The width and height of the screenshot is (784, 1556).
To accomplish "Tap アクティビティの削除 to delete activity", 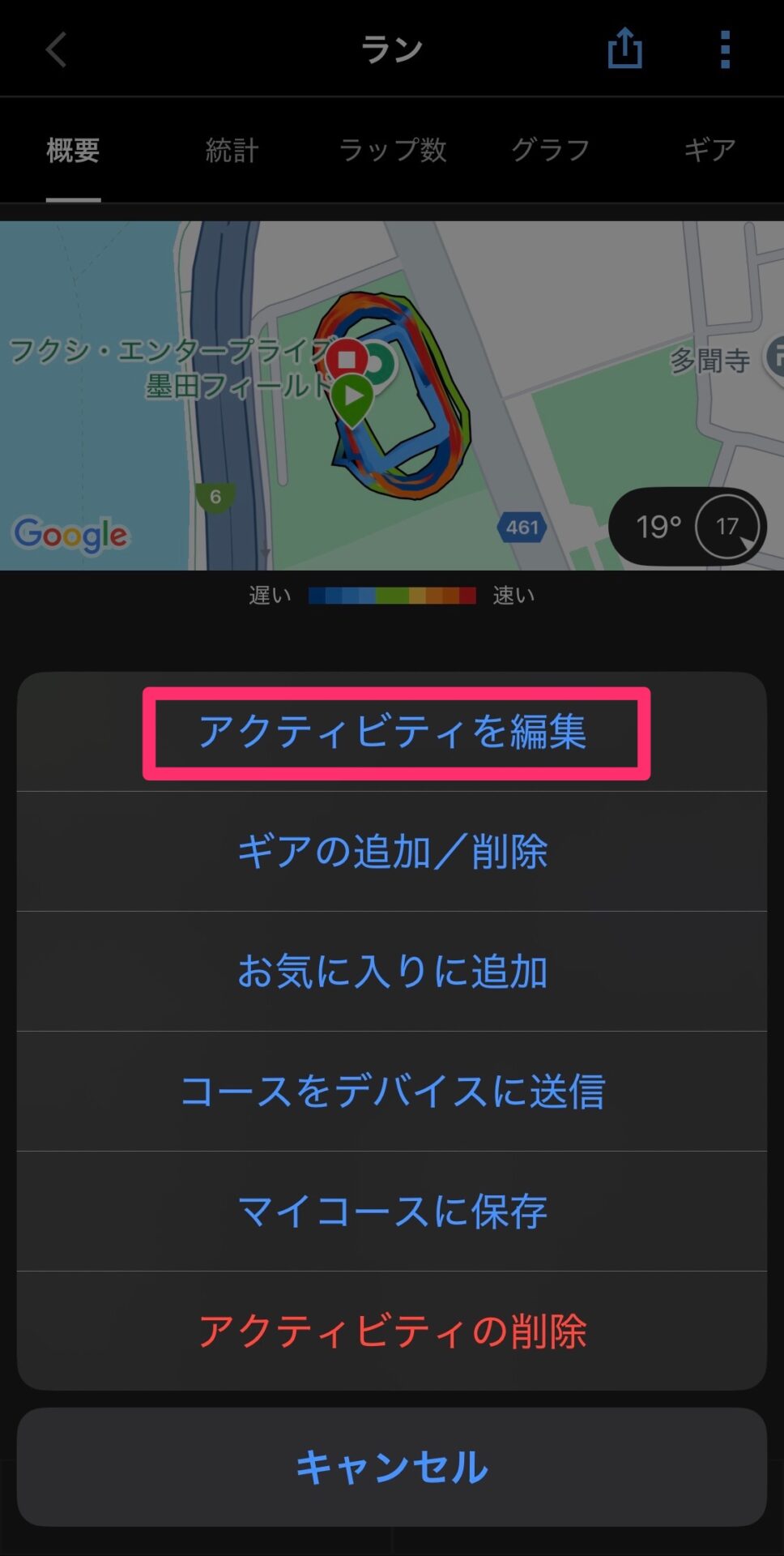I will 392,1332.
